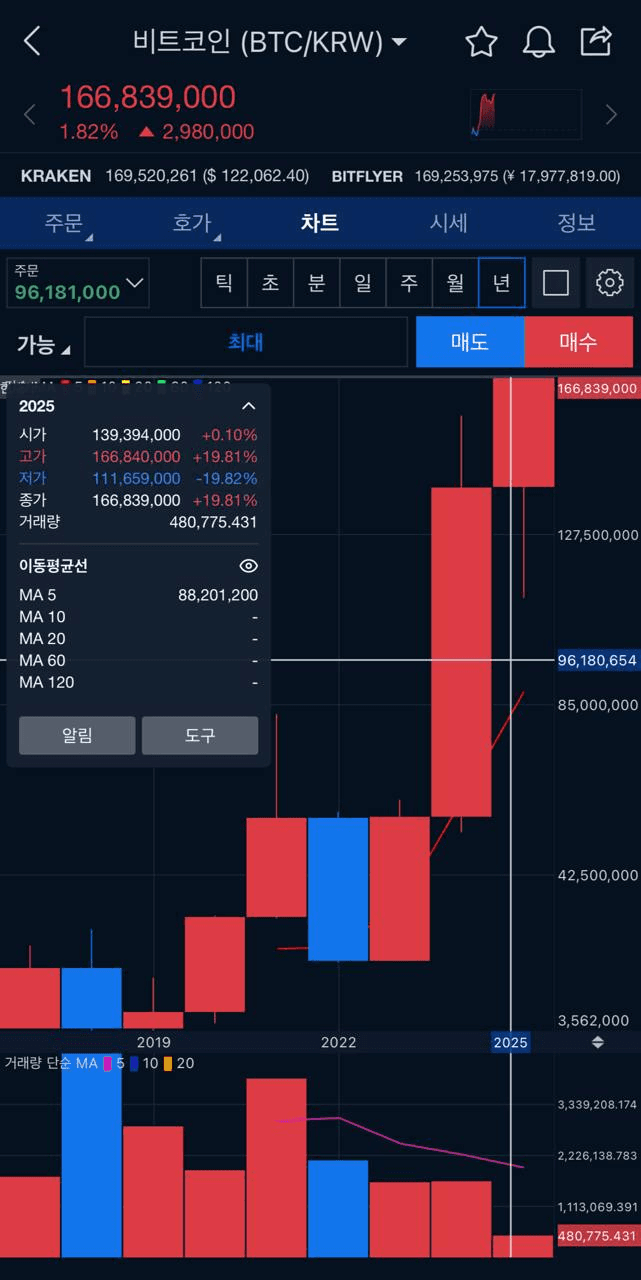Open the price alert bell
Image resolution: width=641 pixels, height=1280 pixels.
(539, 42)
